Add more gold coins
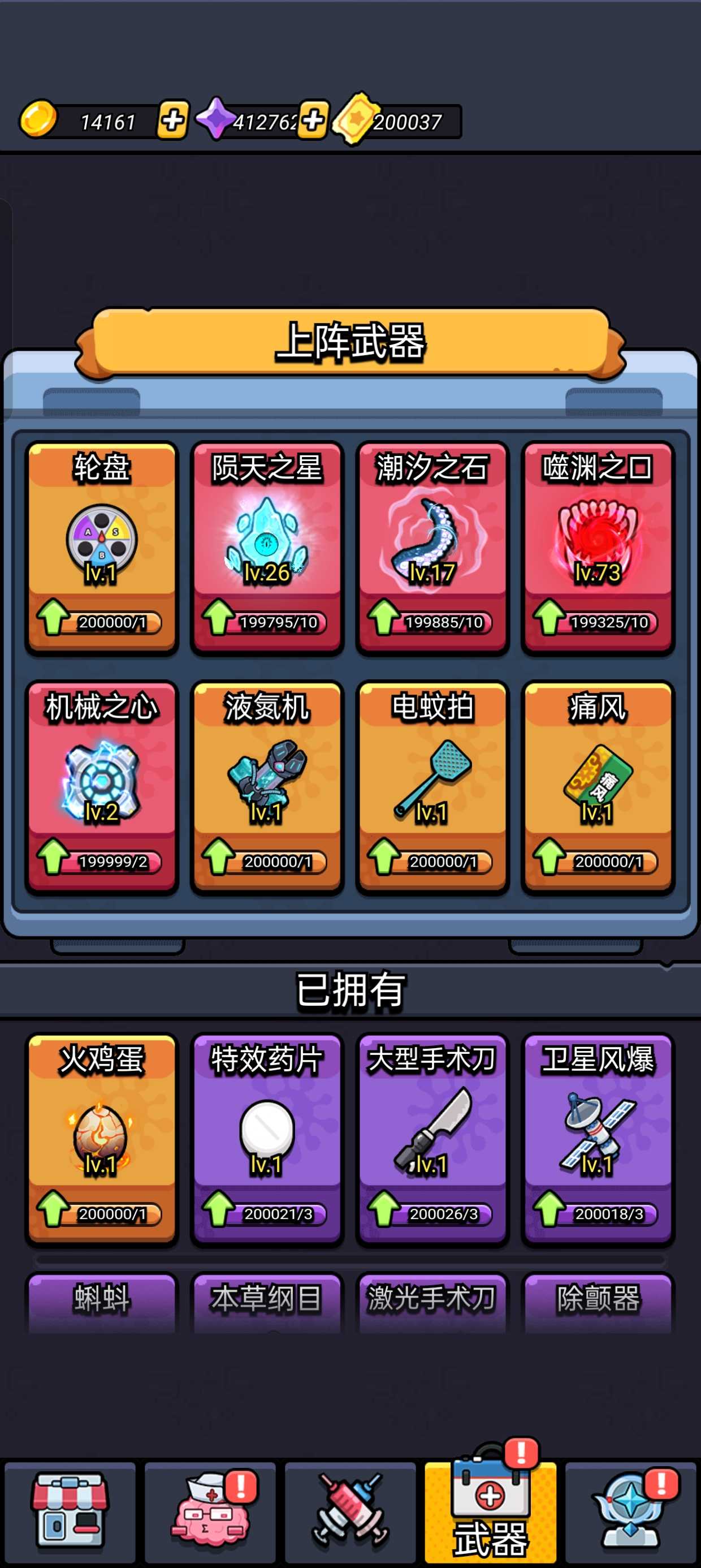 click(x=173, y=120)
